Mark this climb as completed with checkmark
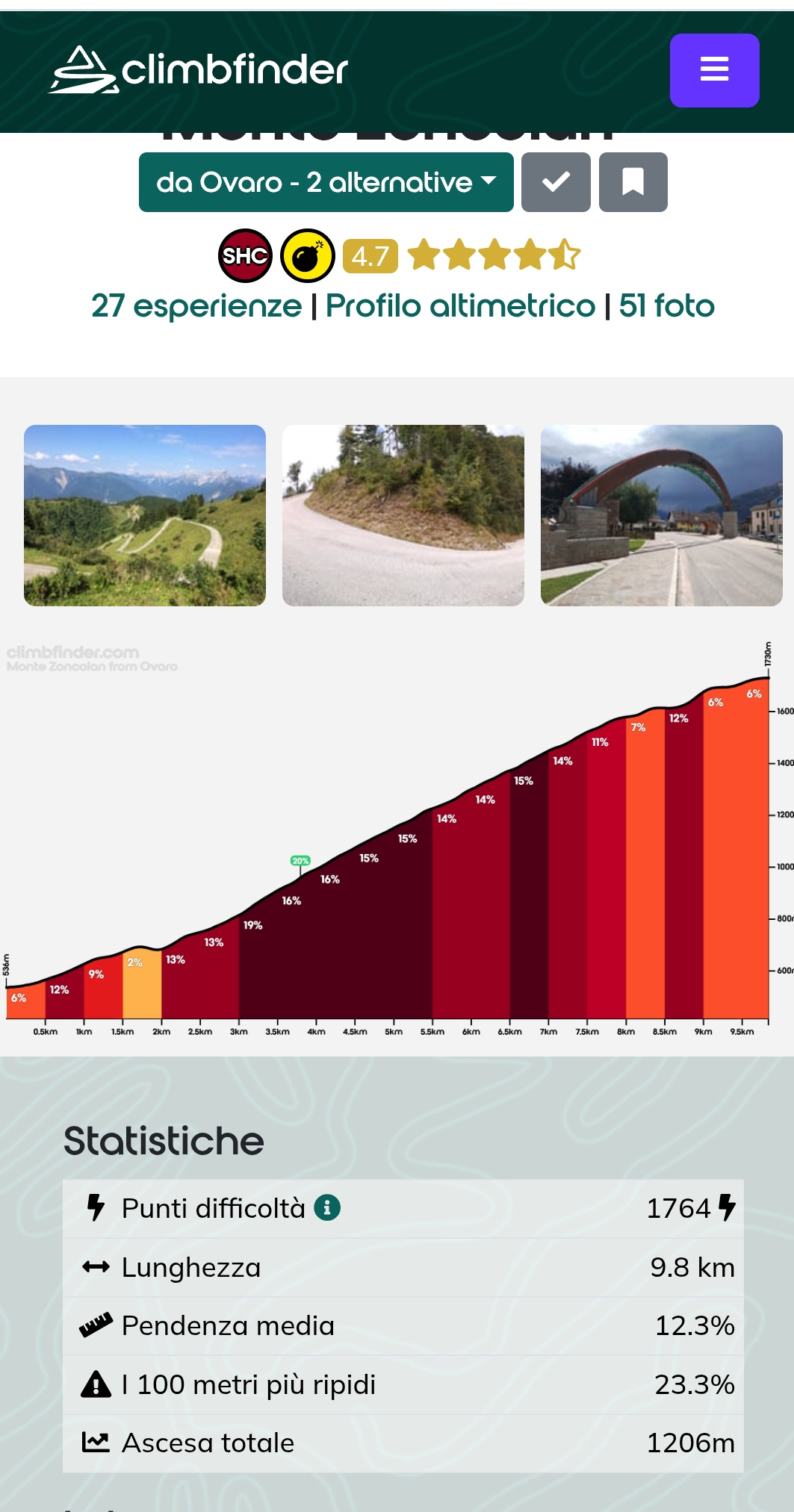The width and height of the screenshot is (794, 1512). 556,182
